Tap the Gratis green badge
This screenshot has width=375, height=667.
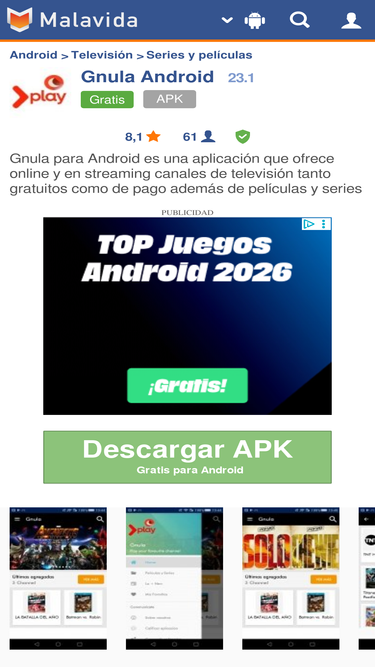point(107,100)
